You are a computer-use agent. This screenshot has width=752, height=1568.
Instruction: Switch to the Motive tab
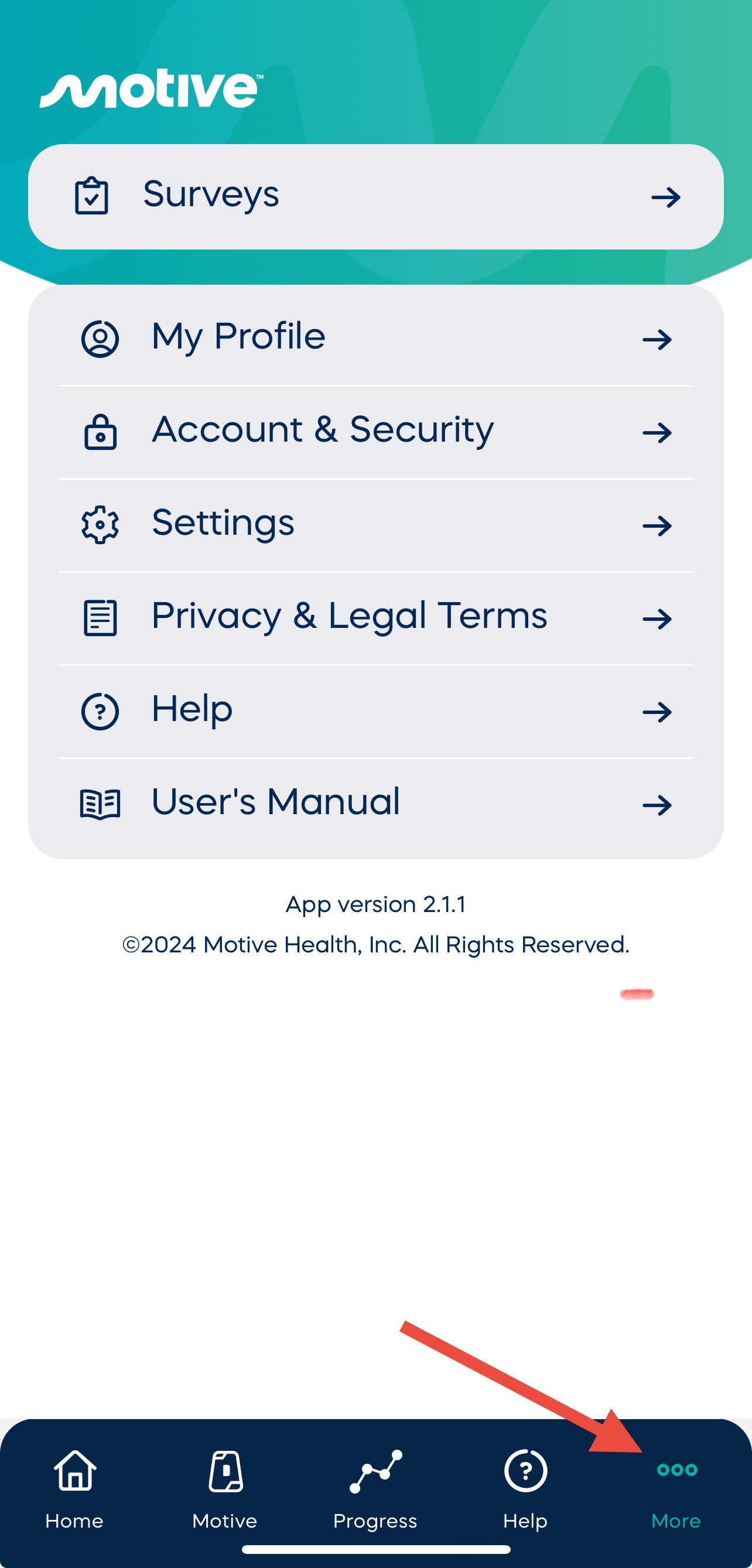[225, 1487]
